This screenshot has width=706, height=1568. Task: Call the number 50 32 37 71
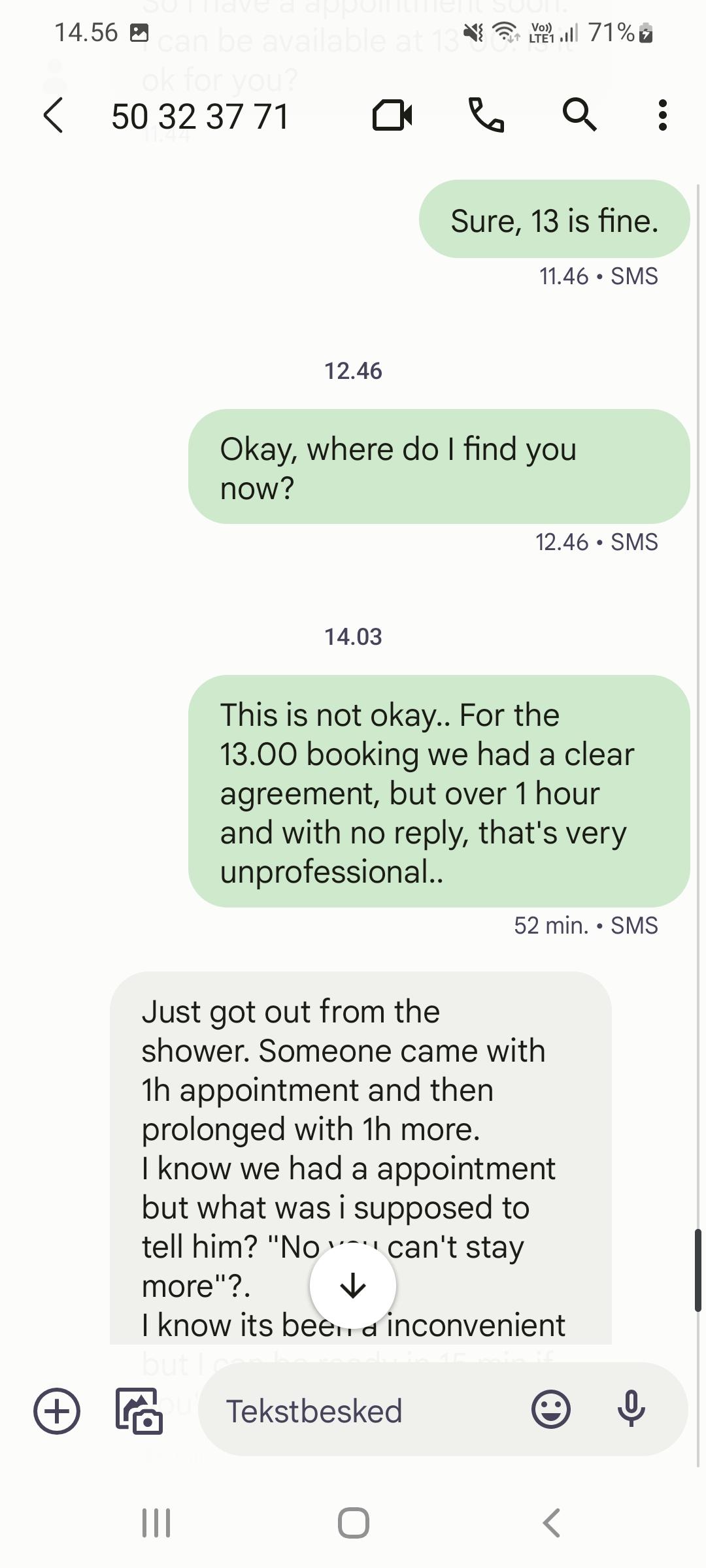point(486,116)
